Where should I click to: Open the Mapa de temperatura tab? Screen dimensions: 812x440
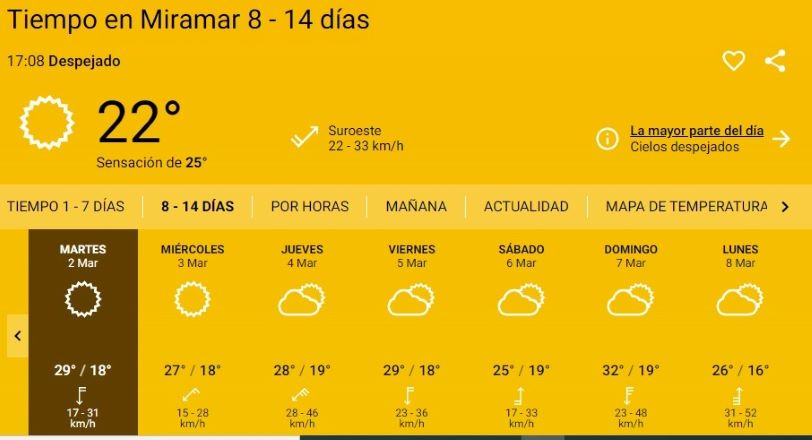[686, 206]
